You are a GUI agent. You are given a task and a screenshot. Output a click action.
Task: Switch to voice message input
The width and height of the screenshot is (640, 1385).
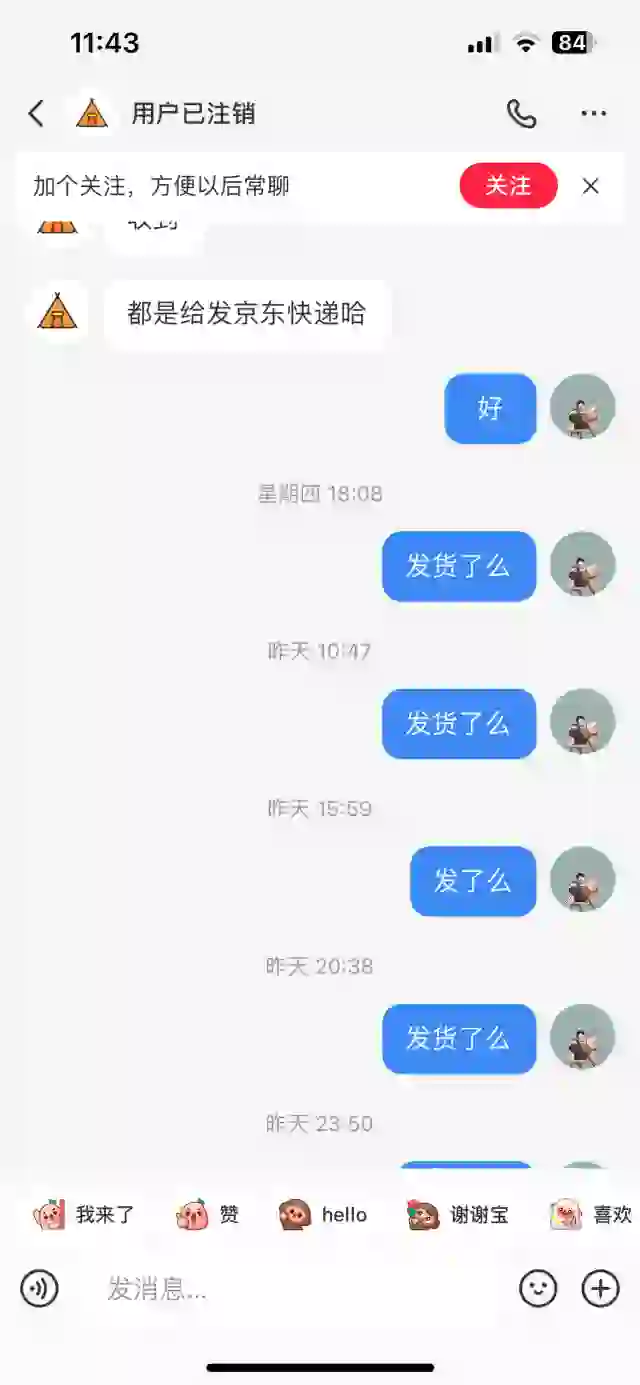39,1288
